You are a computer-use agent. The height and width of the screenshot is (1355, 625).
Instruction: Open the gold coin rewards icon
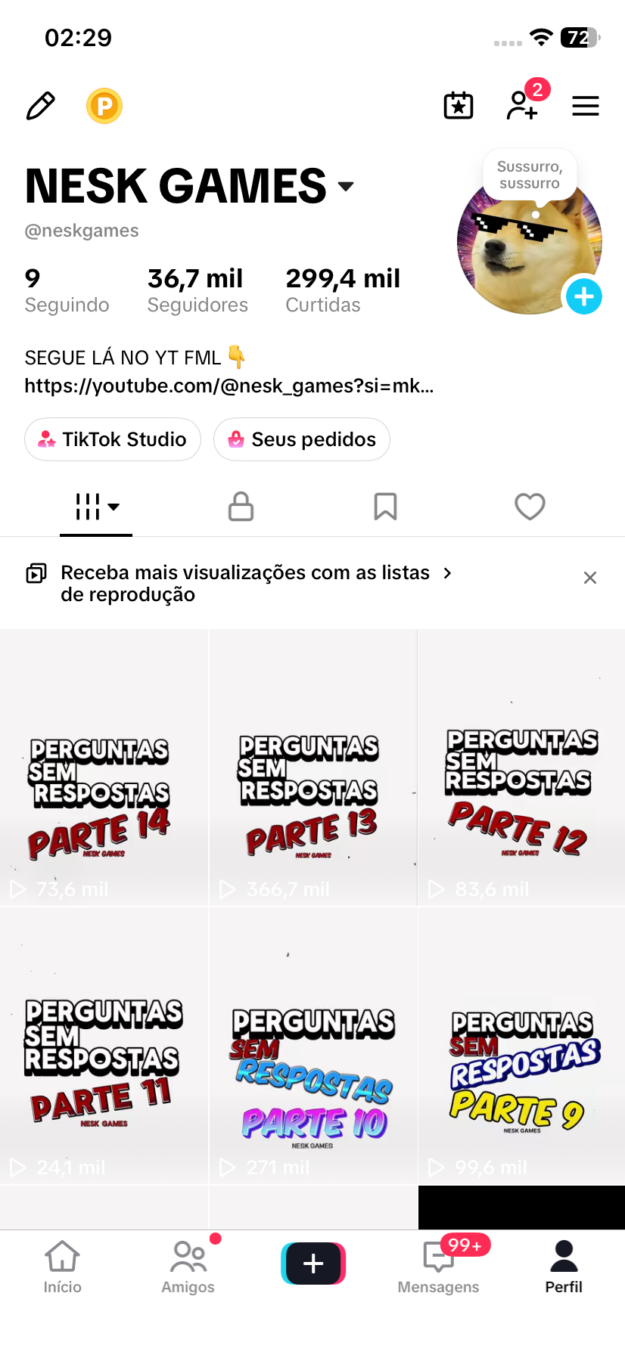click(x=104, y=106)
